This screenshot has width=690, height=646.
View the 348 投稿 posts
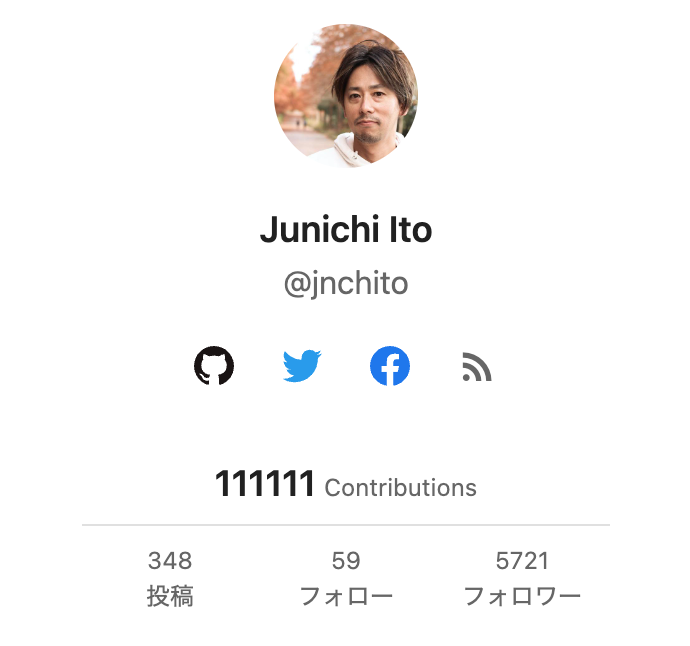pos(170,578)
